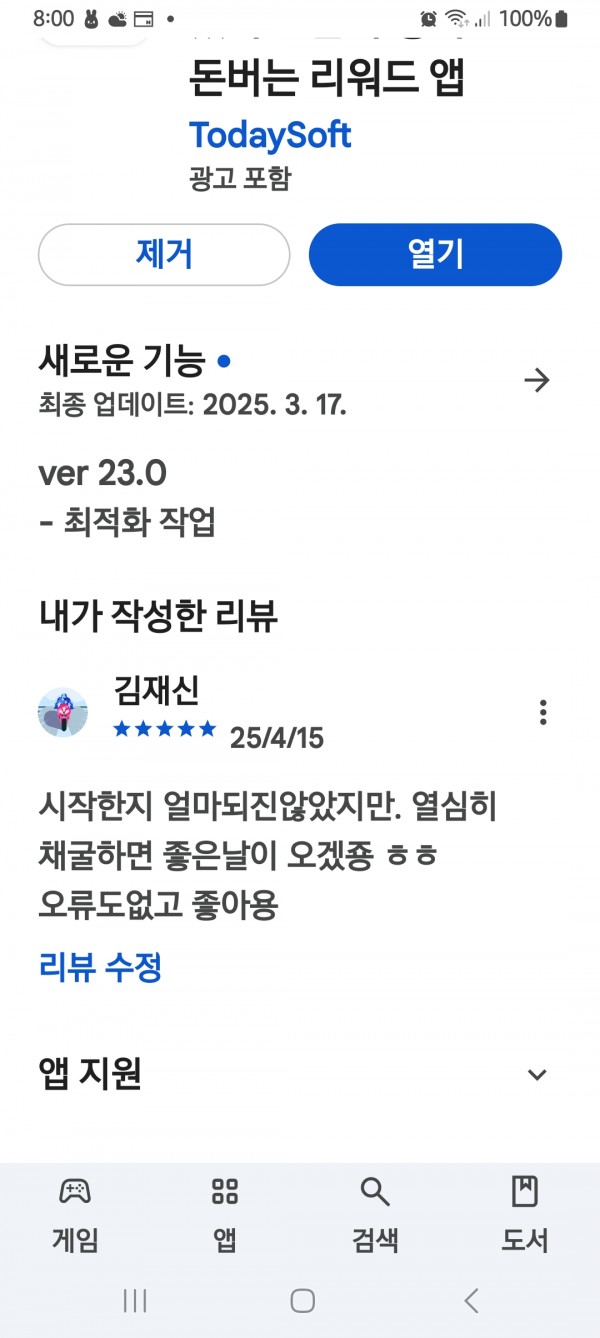Go to the system home screen
600x1338 pixels.
click(x=302, y=1300)
